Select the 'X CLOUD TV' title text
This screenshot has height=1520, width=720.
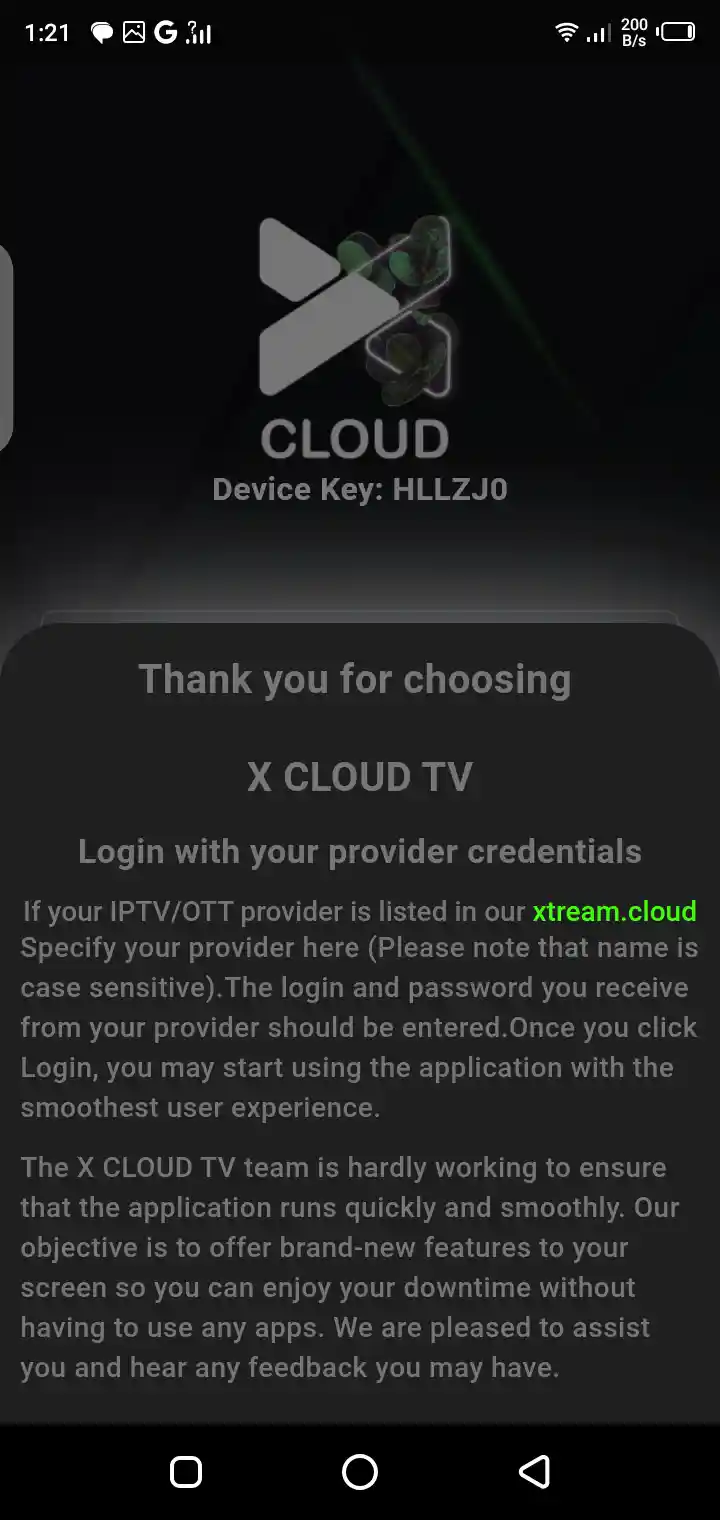coord(360,776)
